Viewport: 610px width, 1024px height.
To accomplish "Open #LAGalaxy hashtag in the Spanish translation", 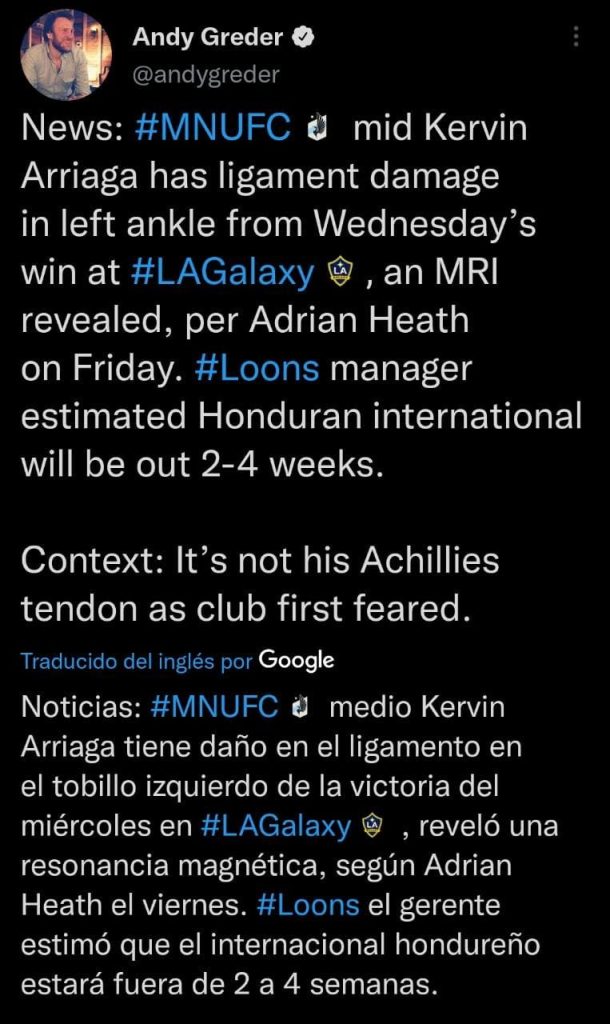I will (x=276, y=826).
